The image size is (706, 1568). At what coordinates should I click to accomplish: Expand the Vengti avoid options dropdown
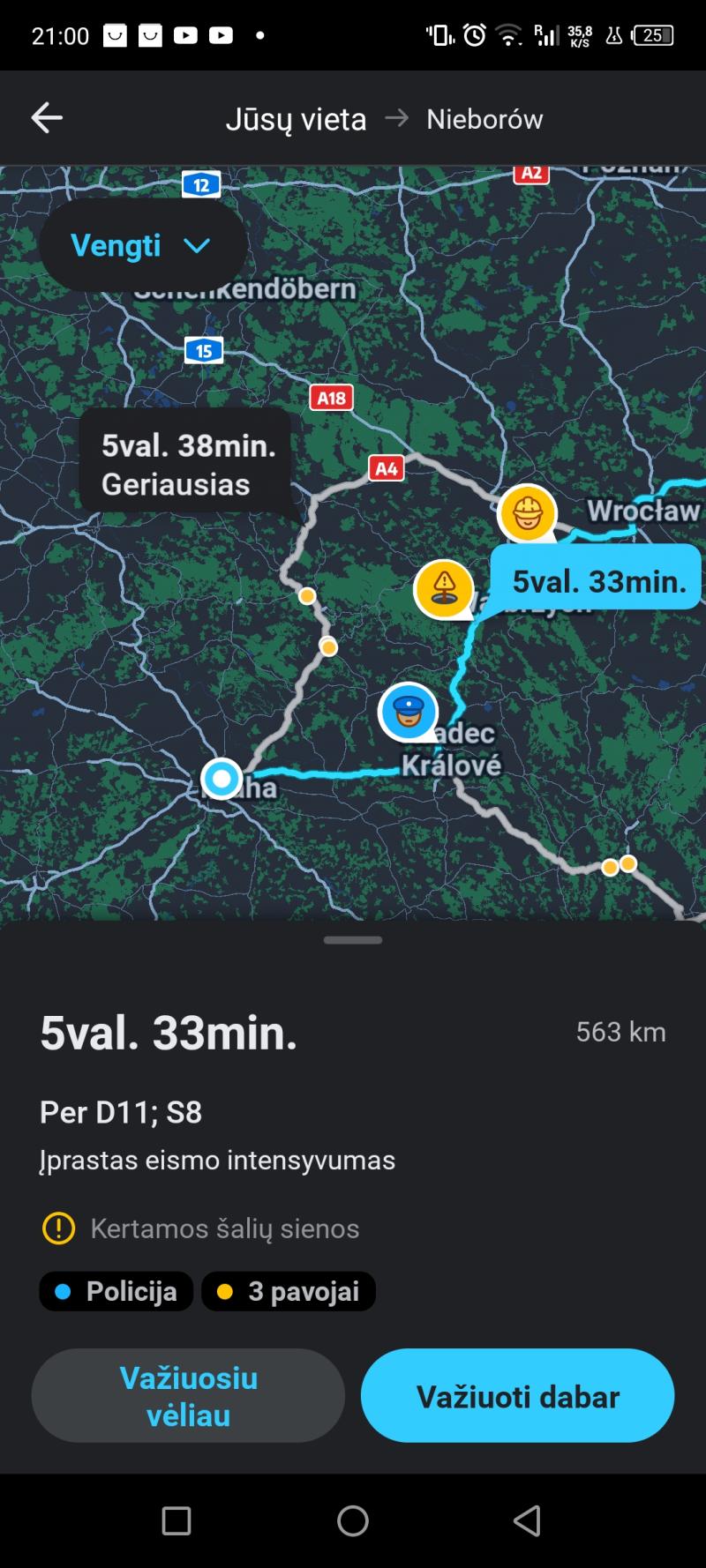(x=141, y=245)
